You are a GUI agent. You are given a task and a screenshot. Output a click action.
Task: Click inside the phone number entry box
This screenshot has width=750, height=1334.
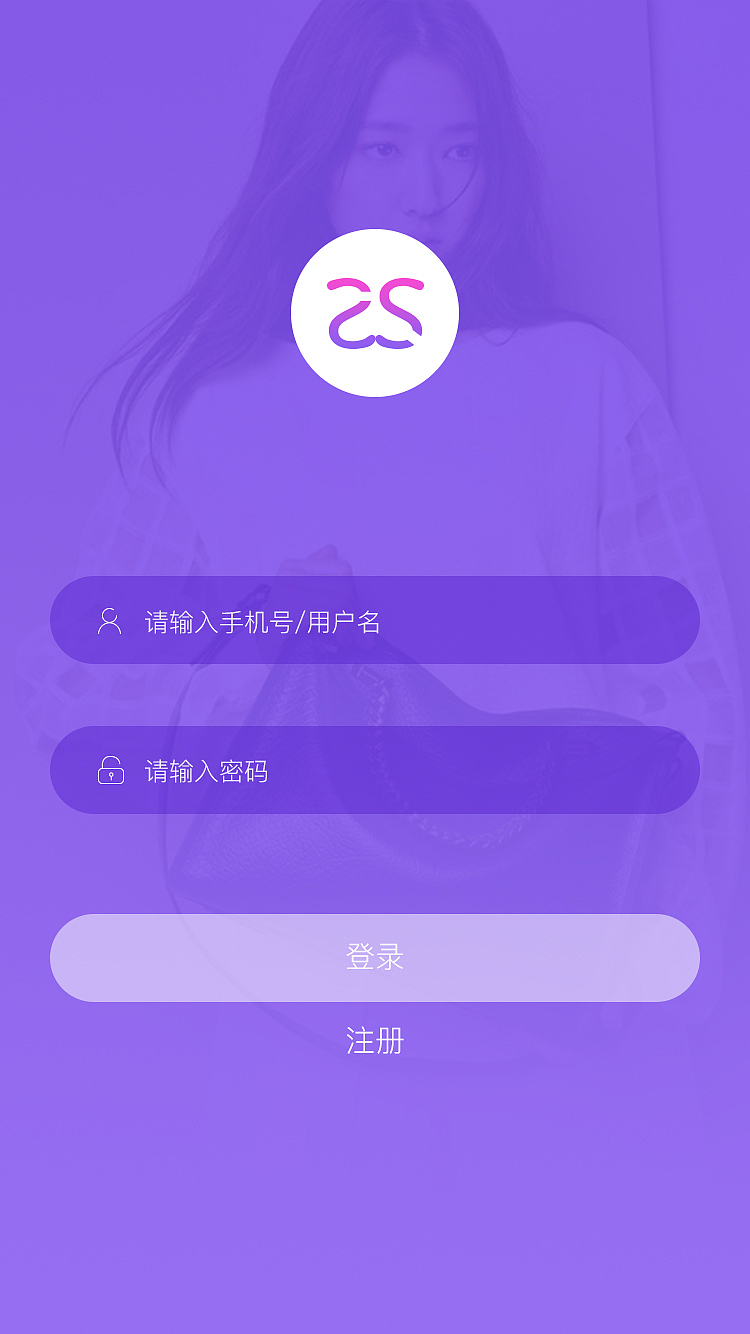tap(375, 620)
